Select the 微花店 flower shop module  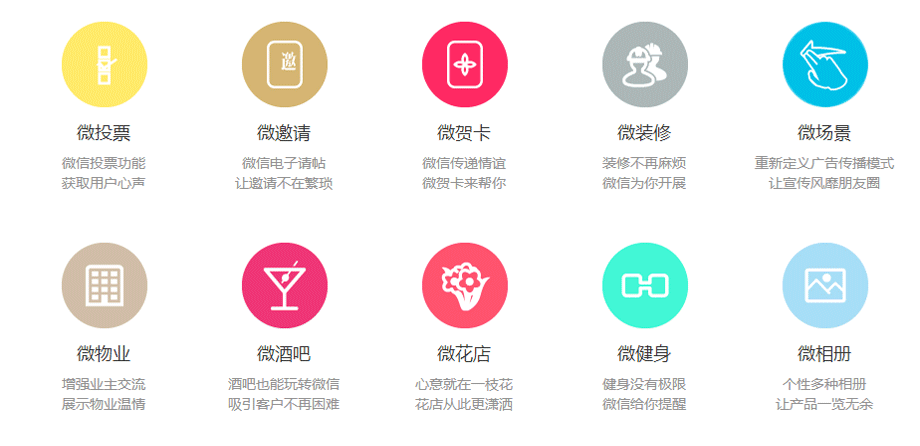[464, 285]
